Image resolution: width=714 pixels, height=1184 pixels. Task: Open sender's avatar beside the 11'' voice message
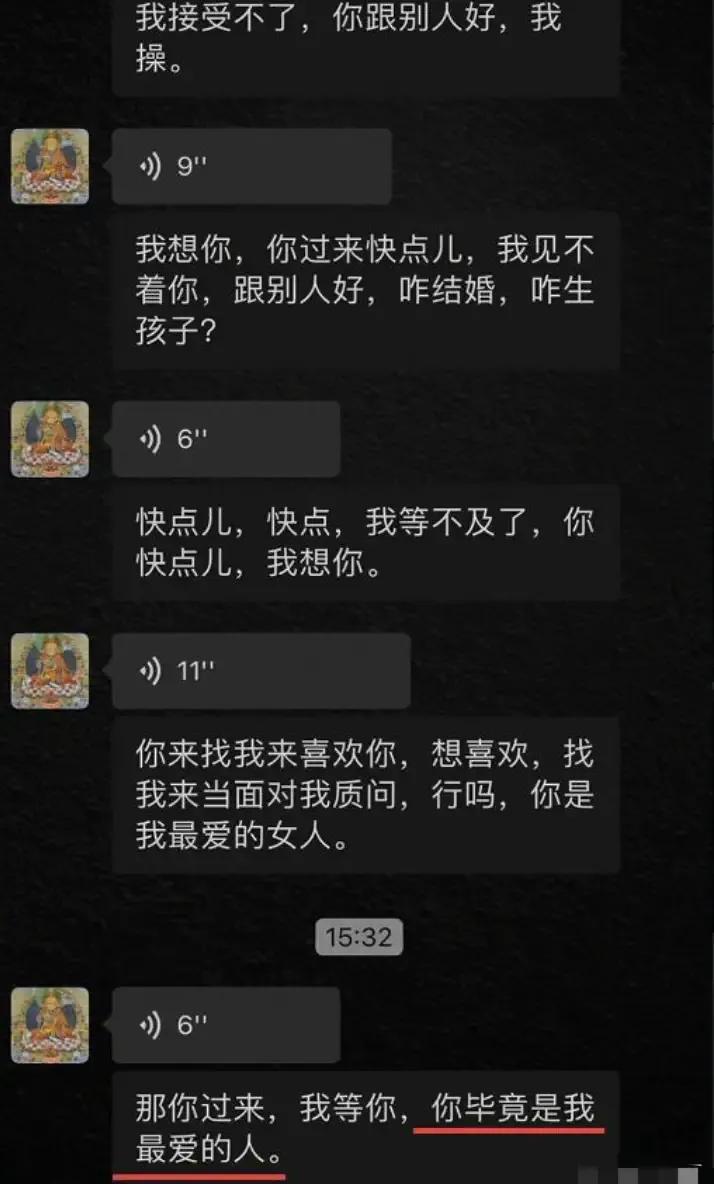[50, 671]
